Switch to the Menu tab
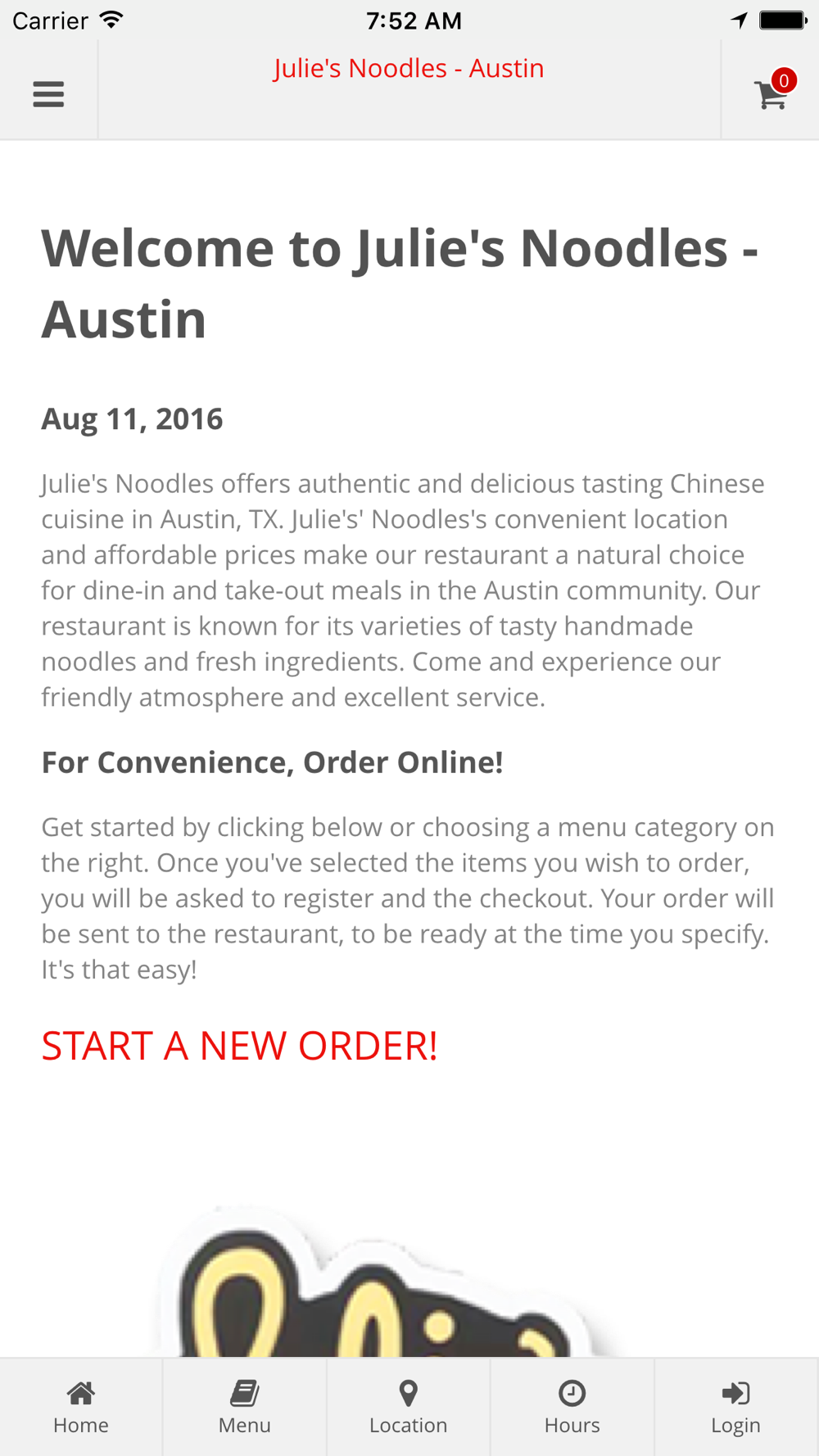This screenshot has width=819, height=1456. coord(245,1407)
